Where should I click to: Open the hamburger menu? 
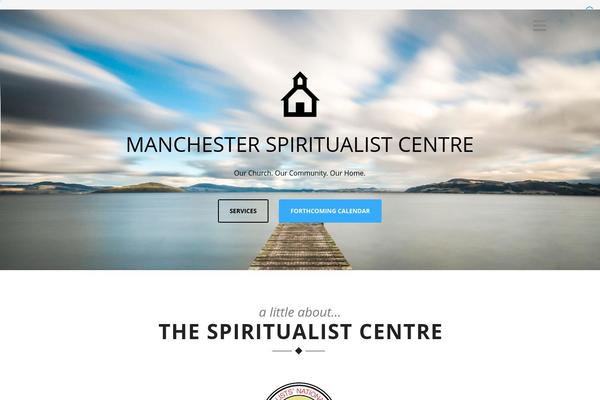pyautogui.click(x=540, y=26)
